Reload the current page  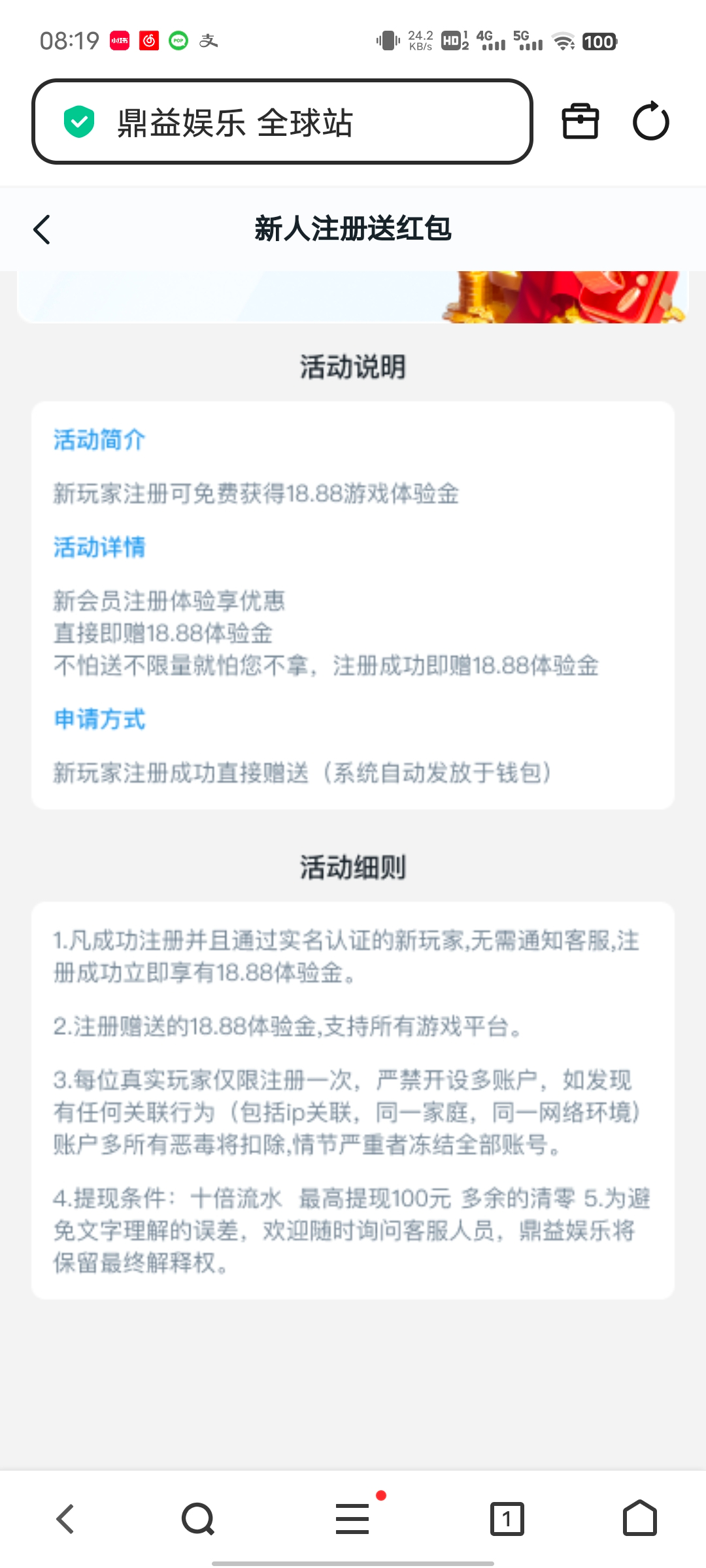point(650,122)
